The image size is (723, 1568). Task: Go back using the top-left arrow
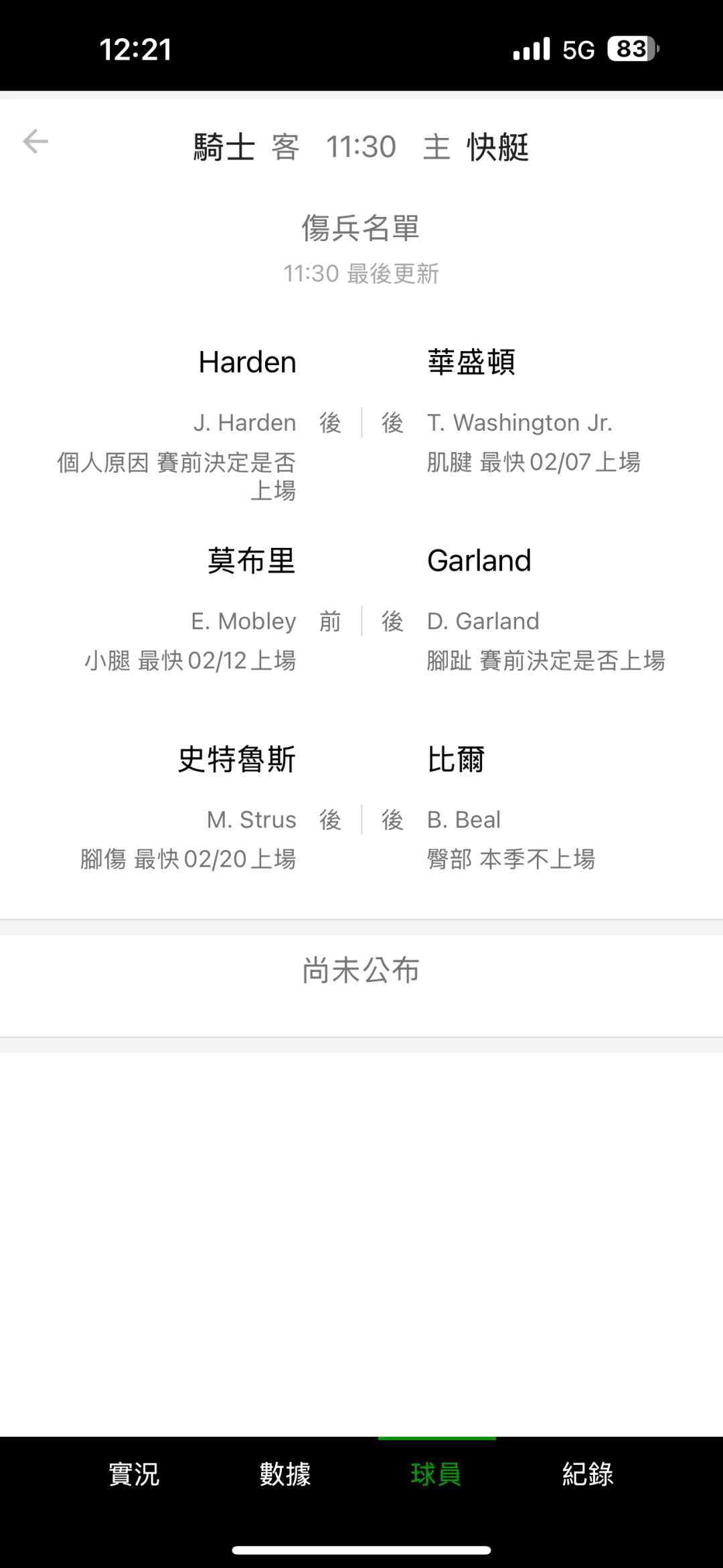[35, 142]
